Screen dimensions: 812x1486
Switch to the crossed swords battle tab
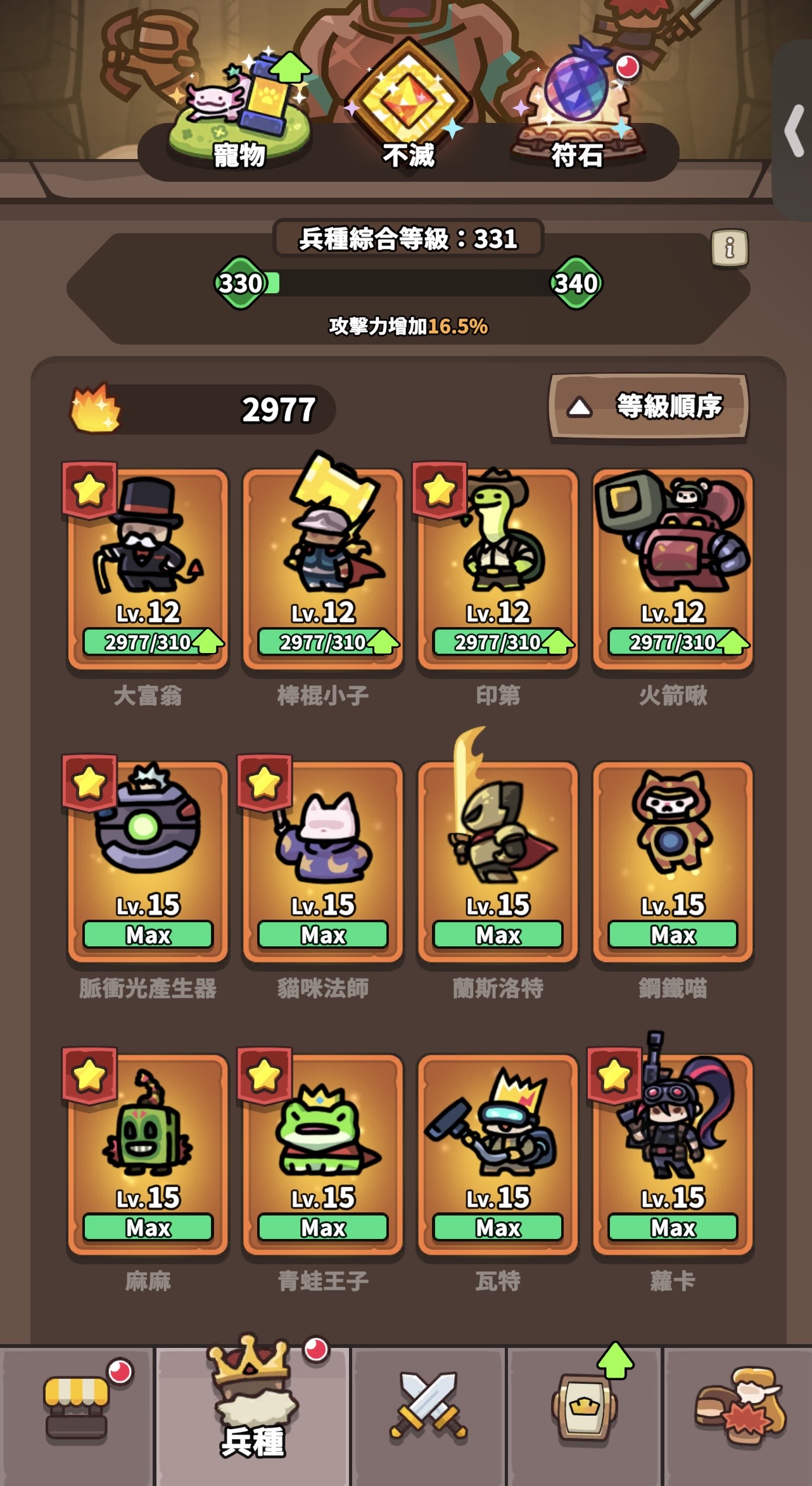[x=428, y=1413]
